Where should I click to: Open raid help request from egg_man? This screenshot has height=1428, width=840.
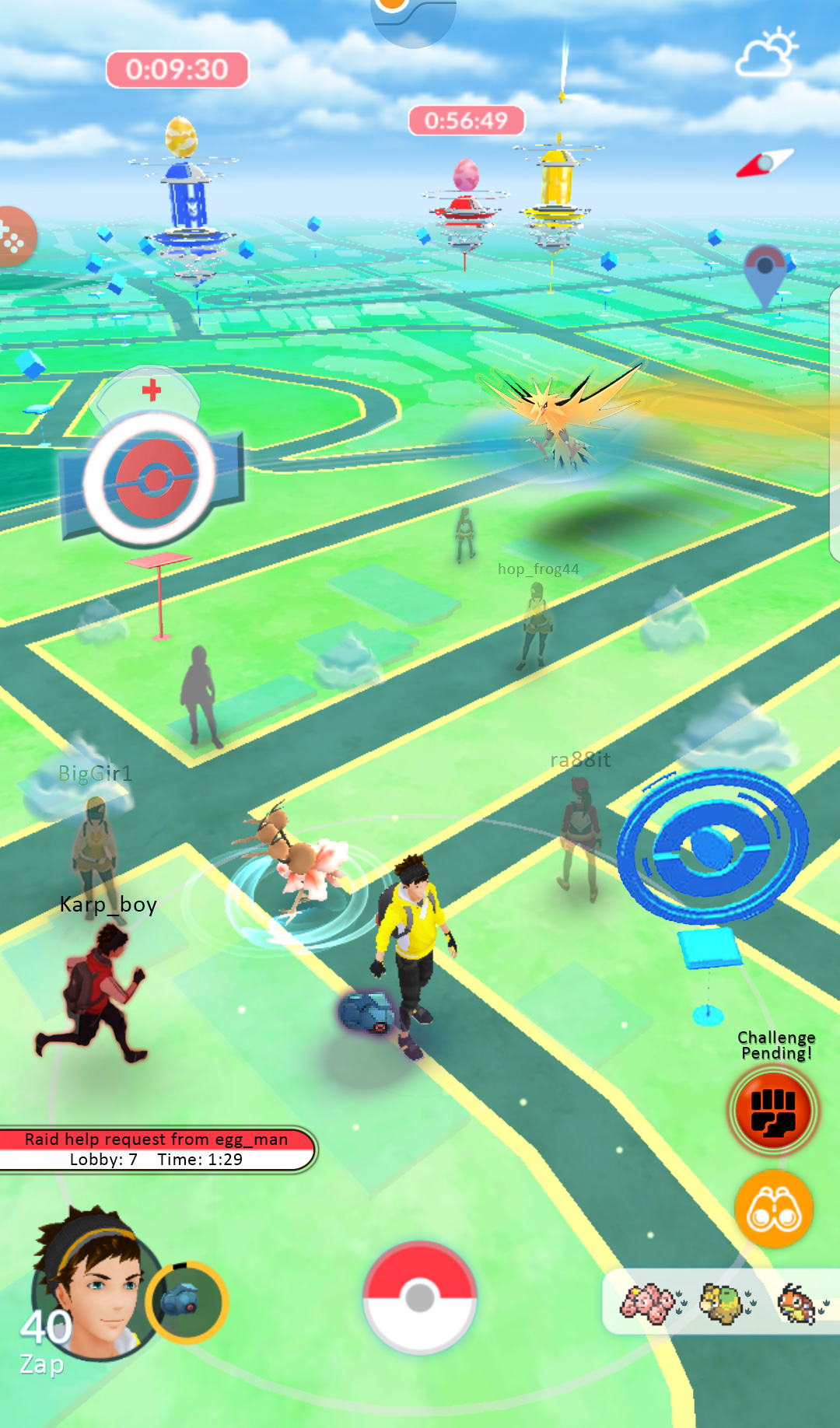pos(156,1149)
